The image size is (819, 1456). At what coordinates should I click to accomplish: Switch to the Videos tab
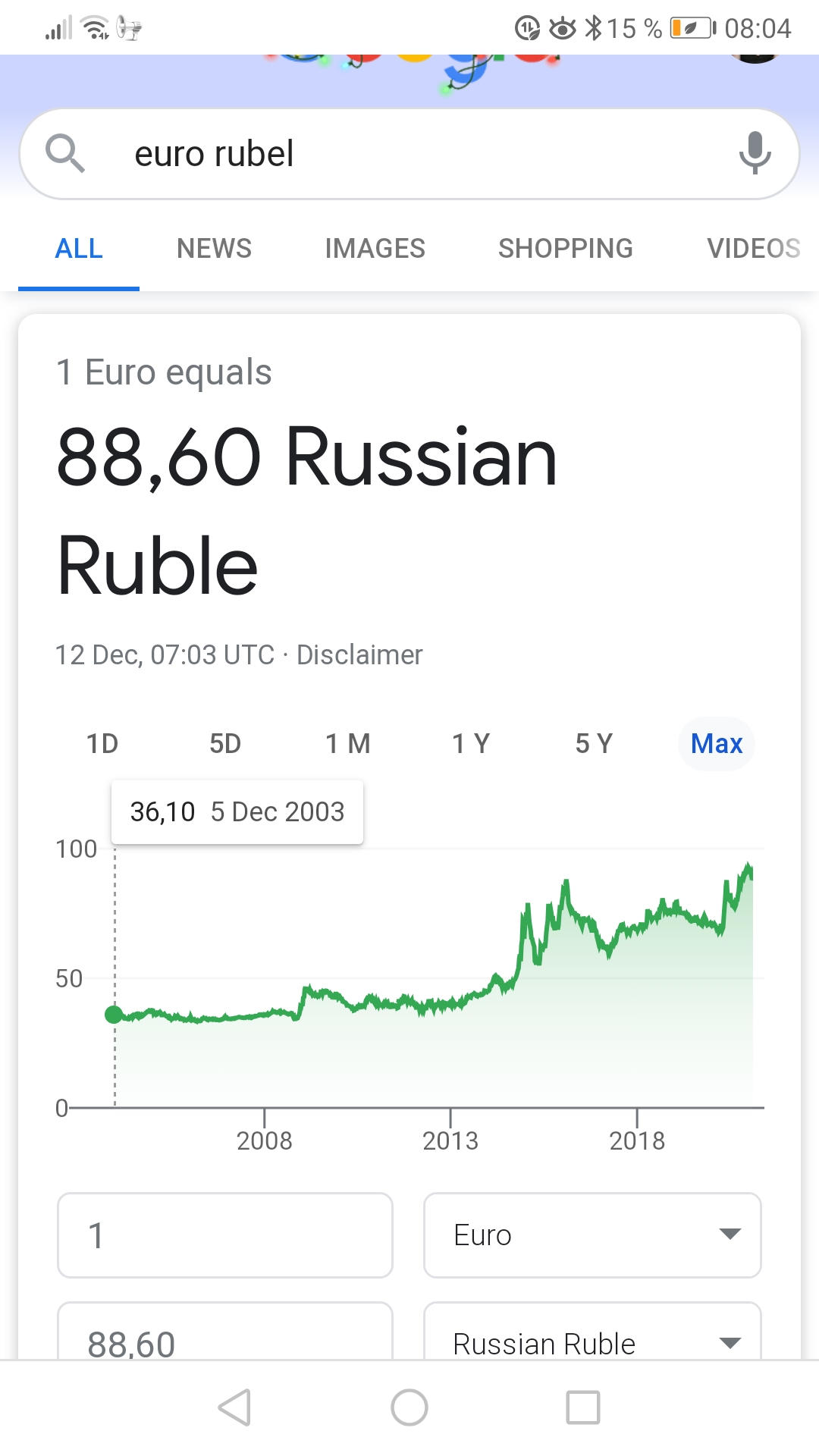tap(753, 249)
